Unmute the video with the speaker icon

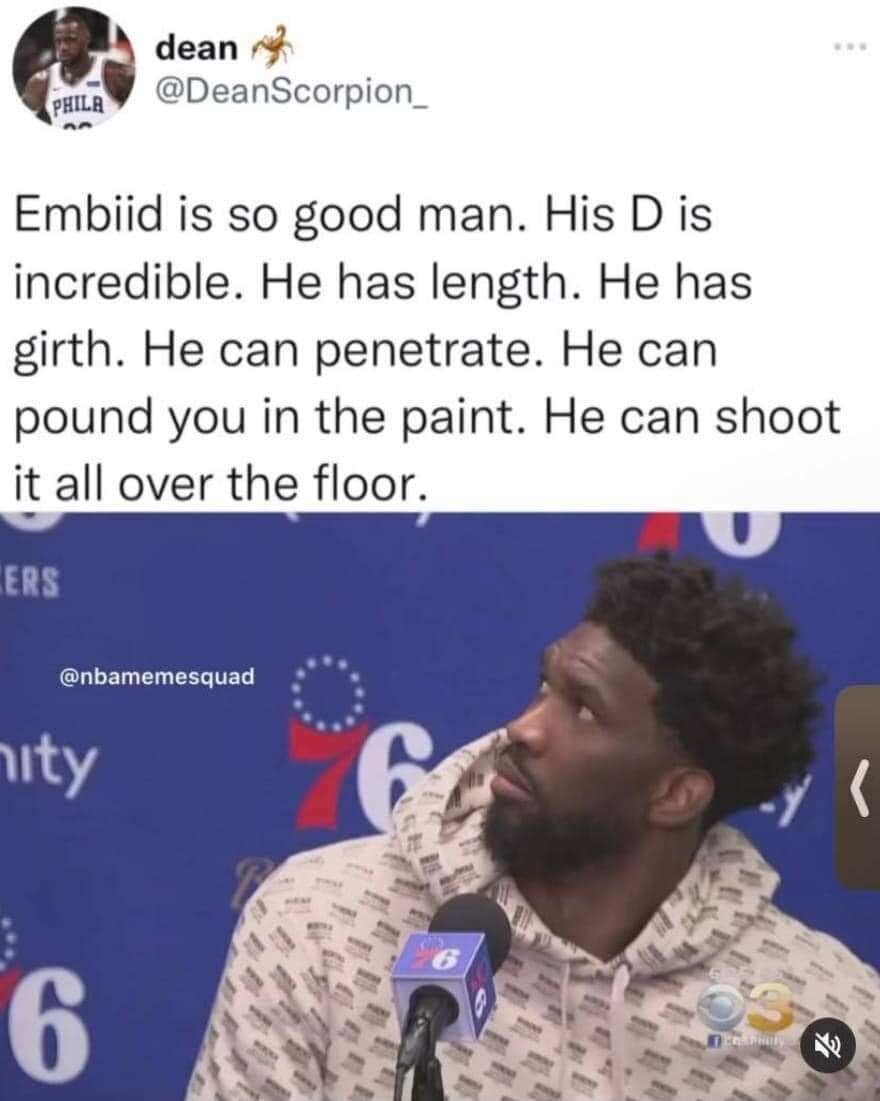tap(828, 1051)
